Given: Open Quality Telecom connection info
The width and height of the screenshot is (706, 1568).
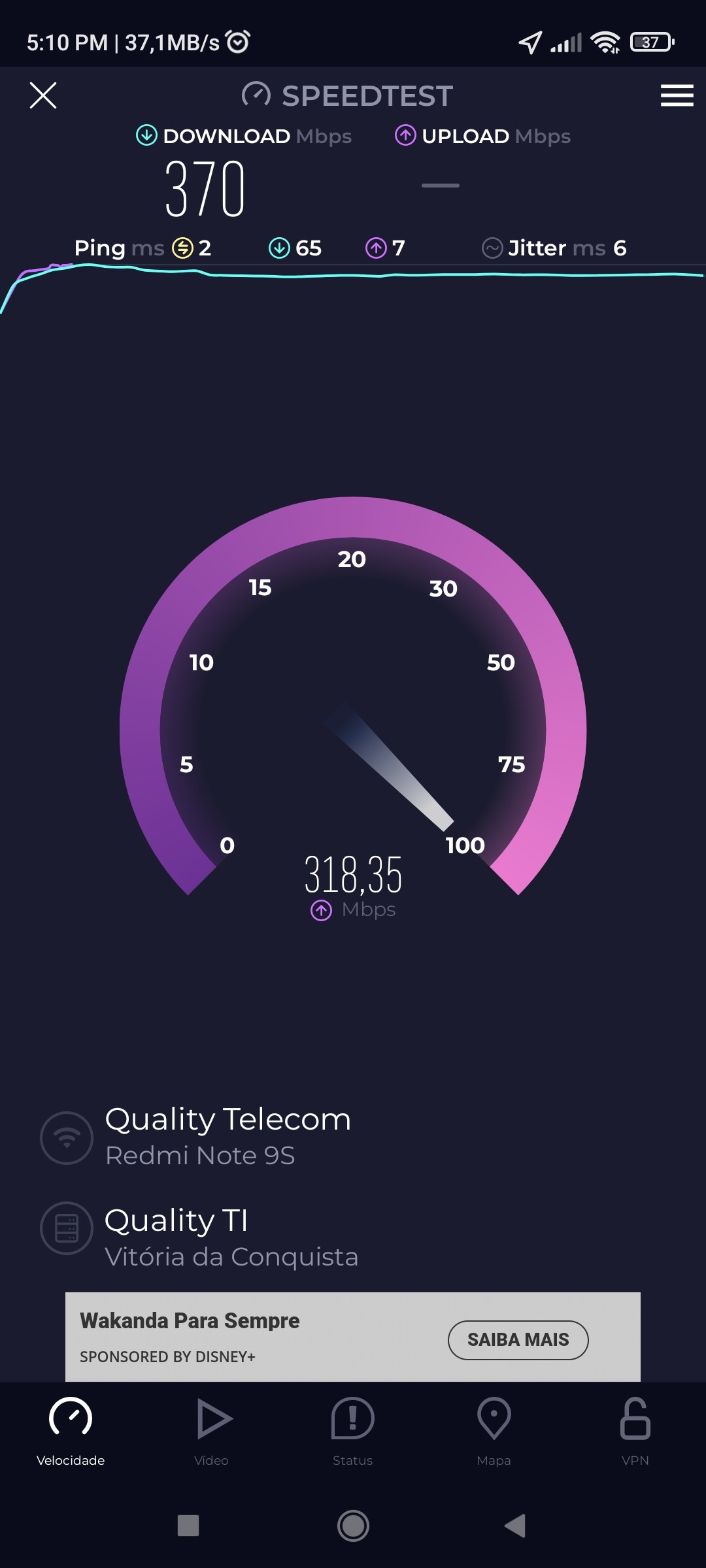Looking at the screenshot, I should click(x=229, y=1137).
